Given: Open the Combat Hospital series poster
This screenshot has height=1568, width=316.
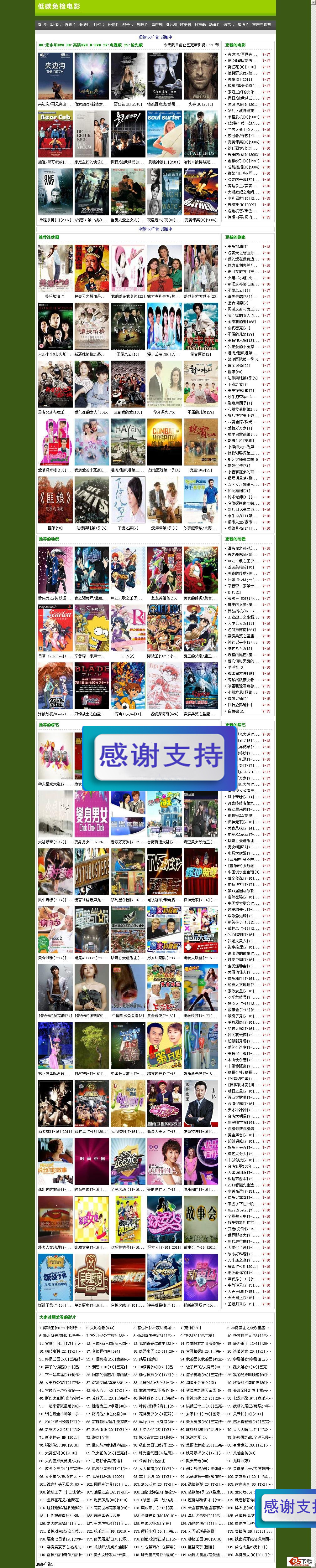Looking at the screenshot, I should click(164, 442).
